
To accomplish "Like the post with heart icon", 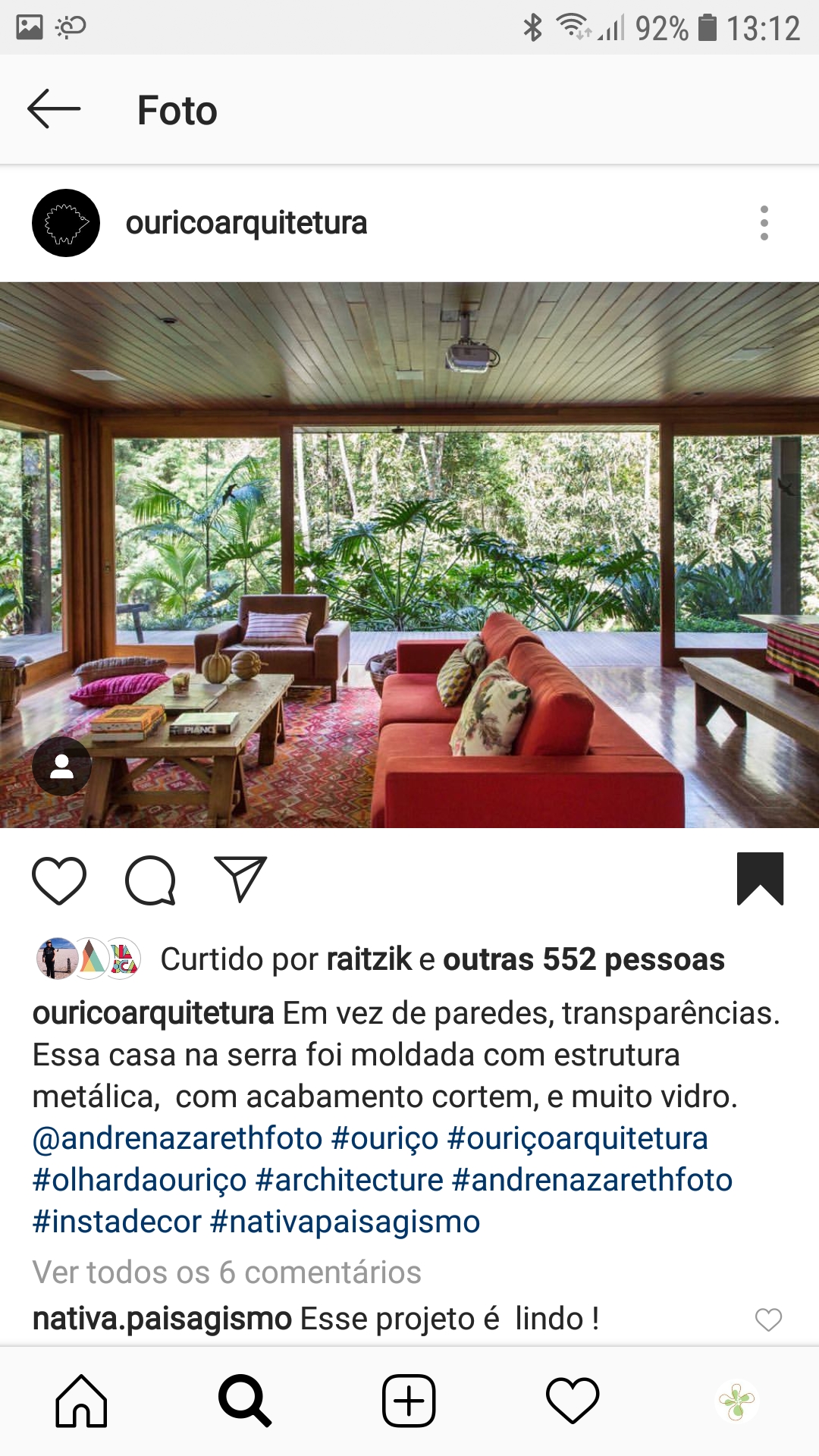I will [x=59, y=880].
